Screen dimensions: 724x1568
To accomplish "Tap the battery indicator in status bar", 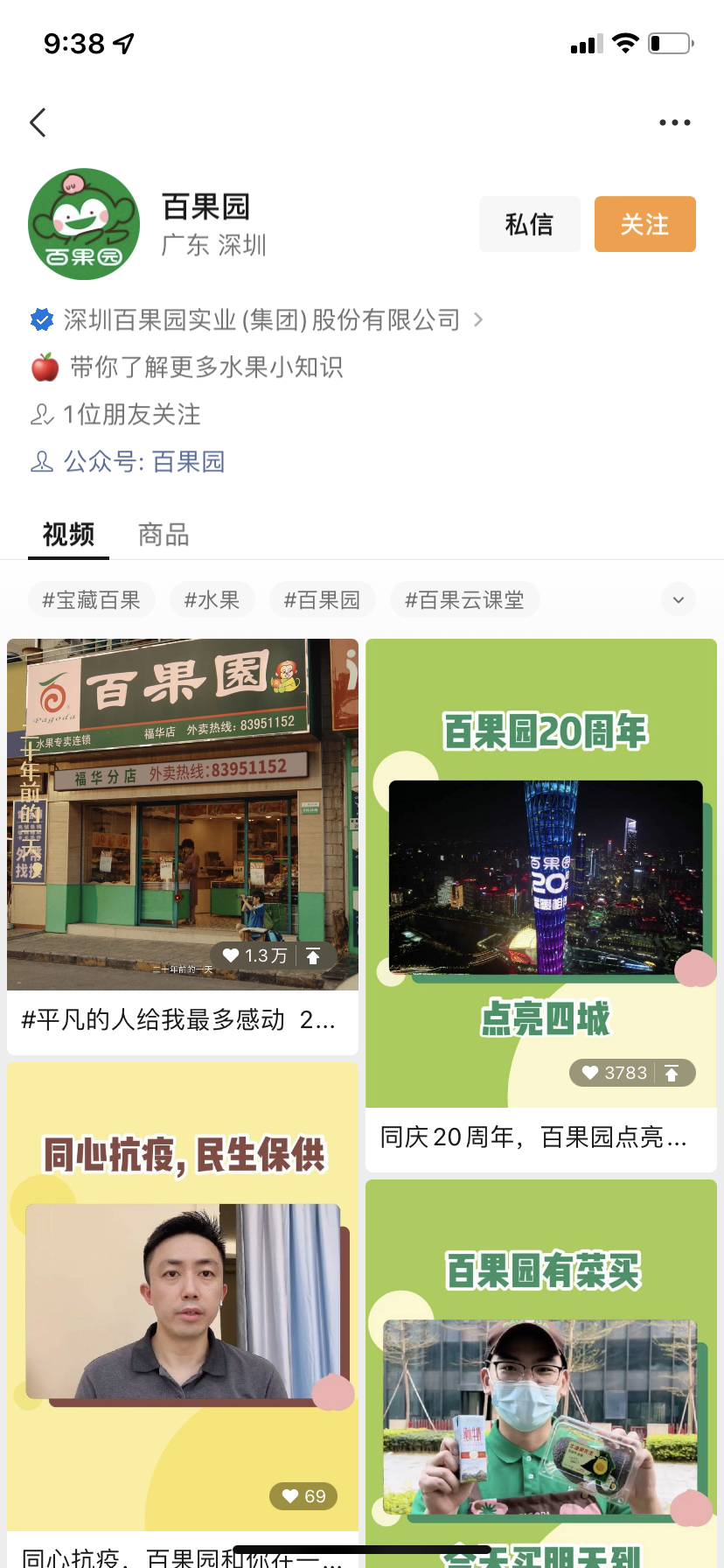I will tap(670, 44).
